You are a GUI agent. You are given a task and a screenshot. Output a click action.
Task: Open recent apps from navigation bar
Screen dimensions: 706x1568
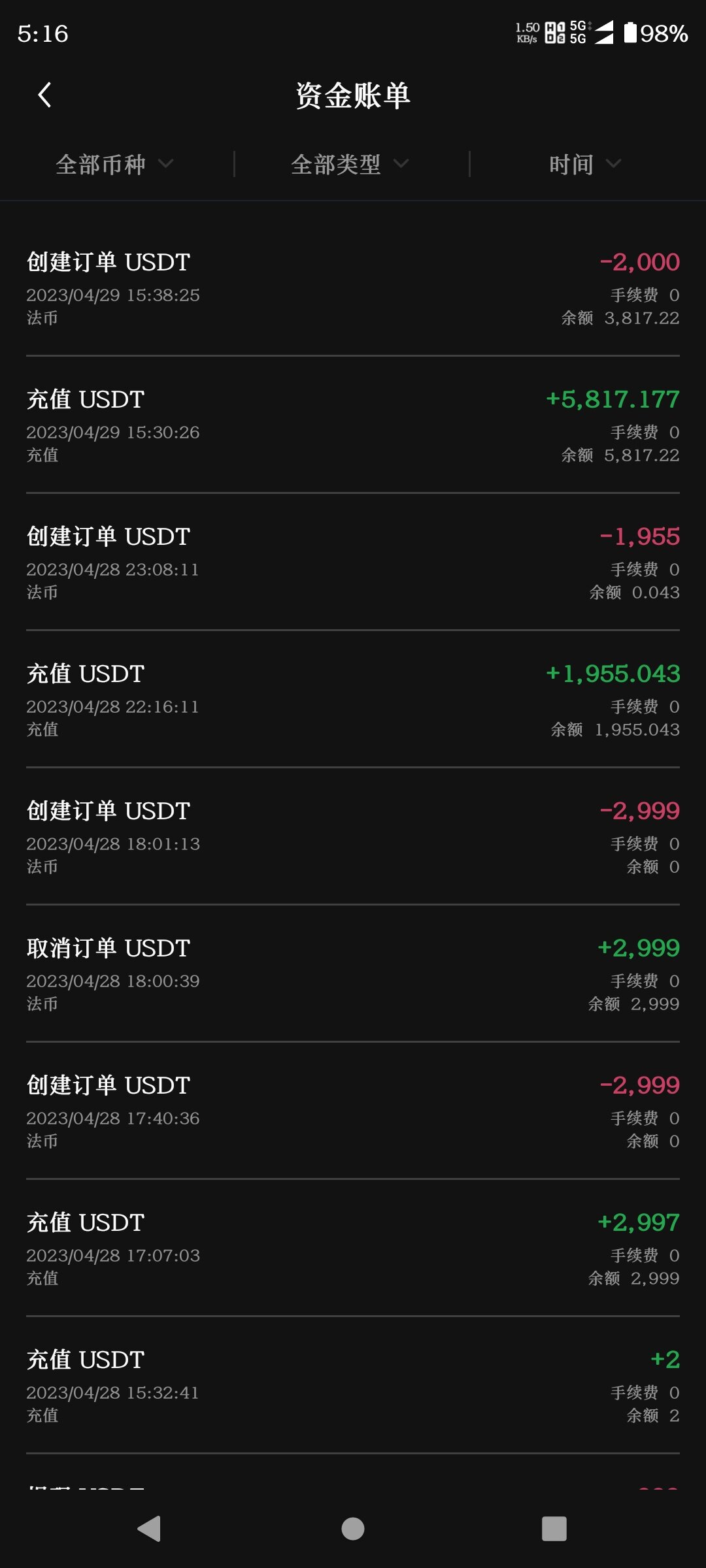click(554, 1529)
